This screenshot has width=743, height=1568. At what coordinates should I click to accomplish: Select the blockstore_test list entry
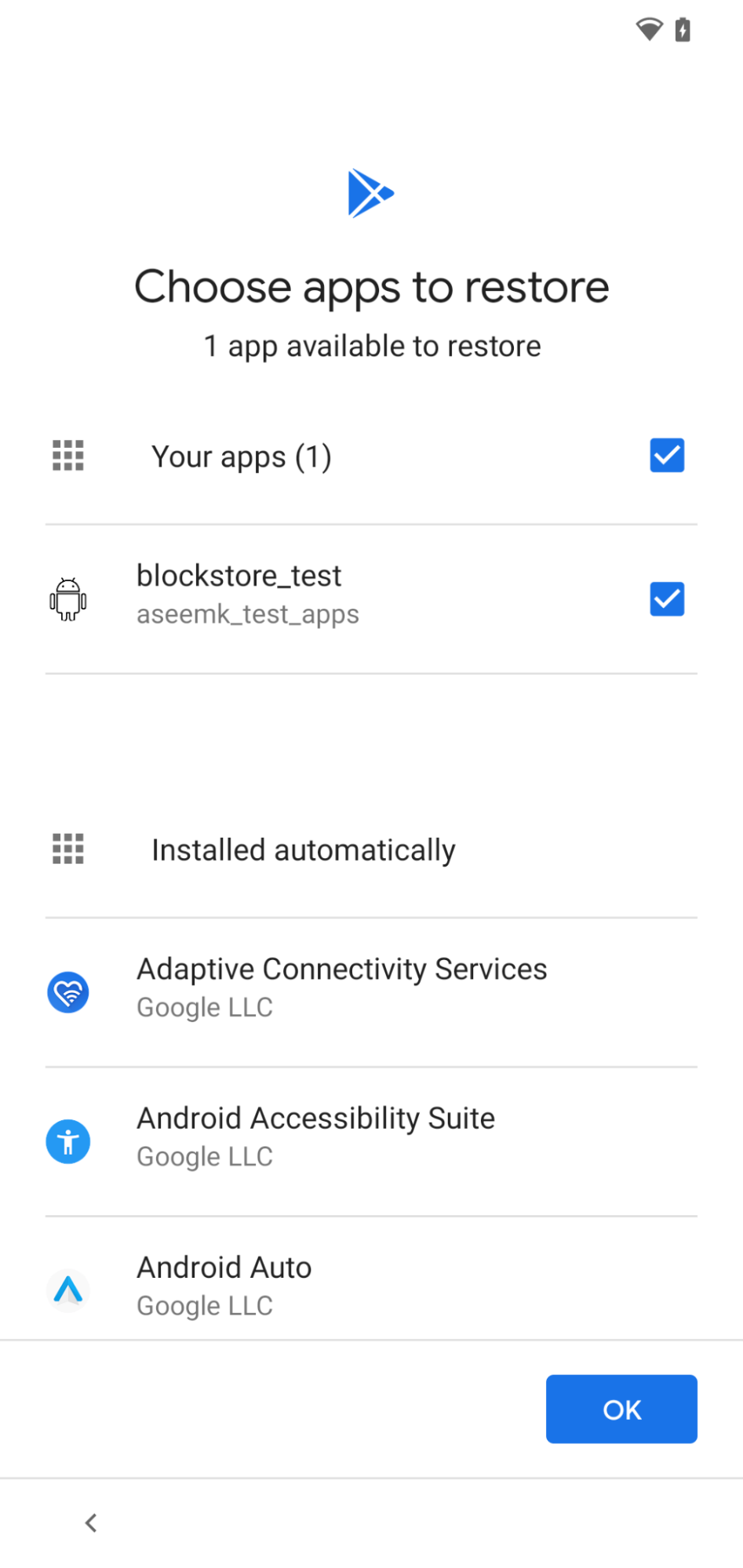coord(314,594)
